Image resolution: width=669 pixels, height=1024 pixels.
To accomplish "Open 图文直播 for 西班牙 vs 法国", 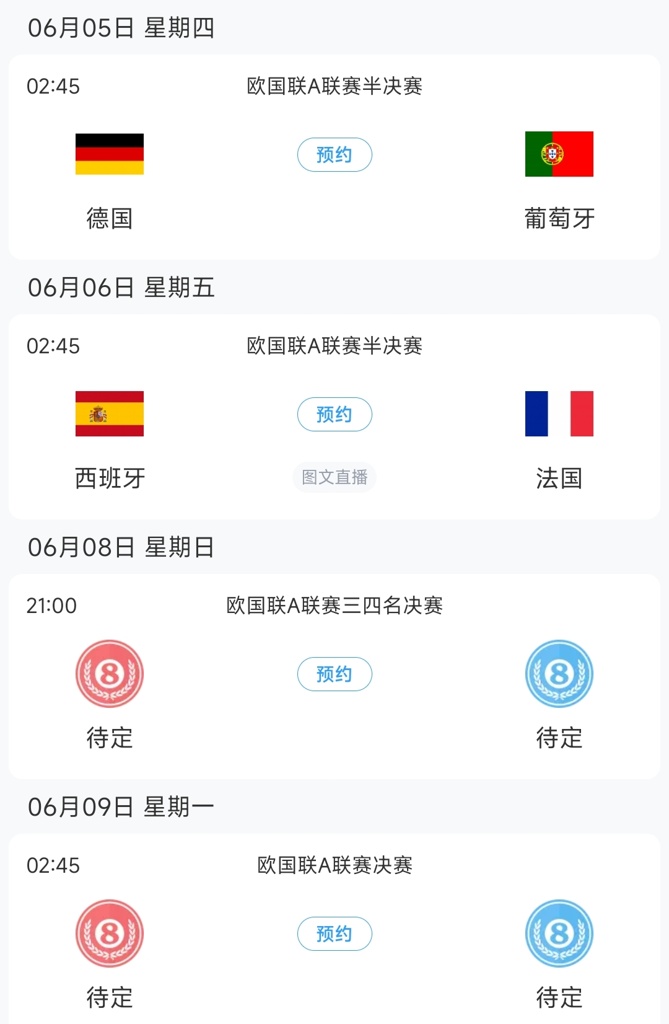I will pos(334,477).
